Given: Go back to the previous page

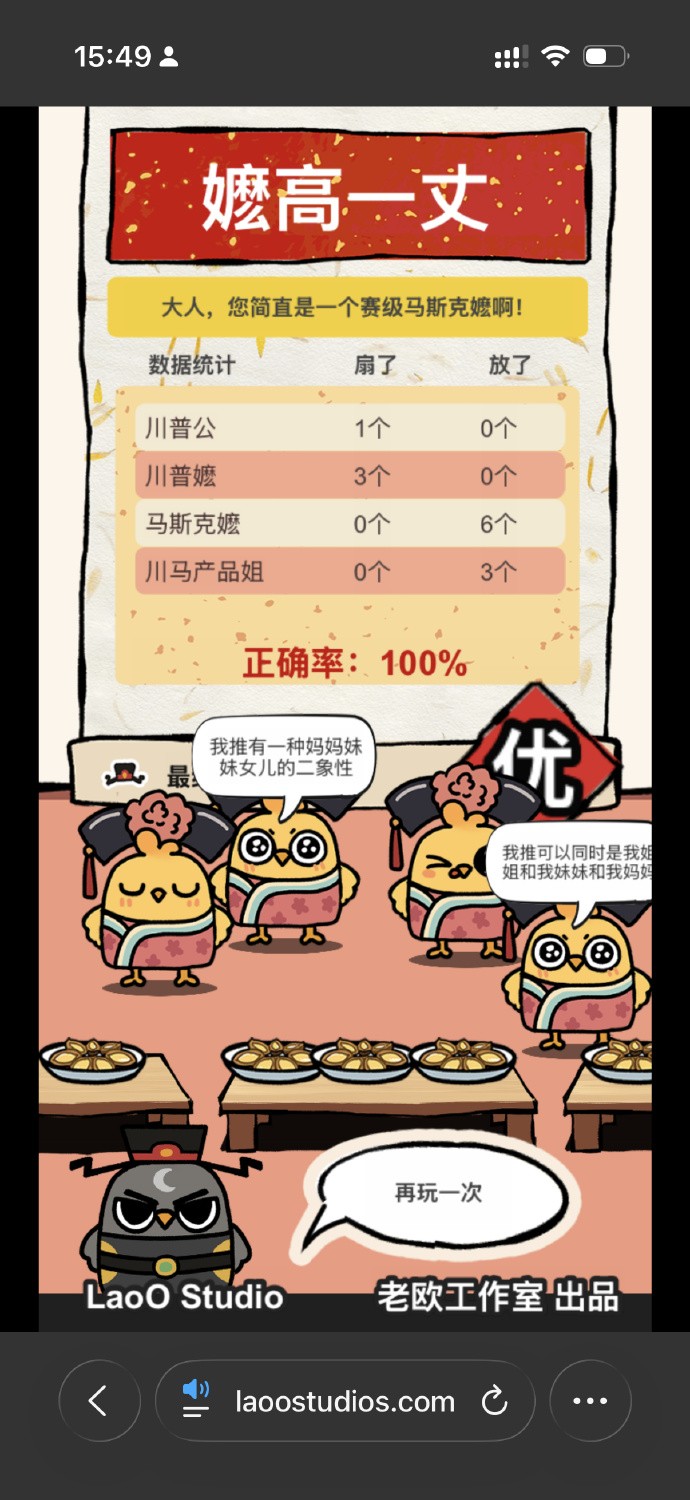Looking at the screenshot, I should (98, 1401).
